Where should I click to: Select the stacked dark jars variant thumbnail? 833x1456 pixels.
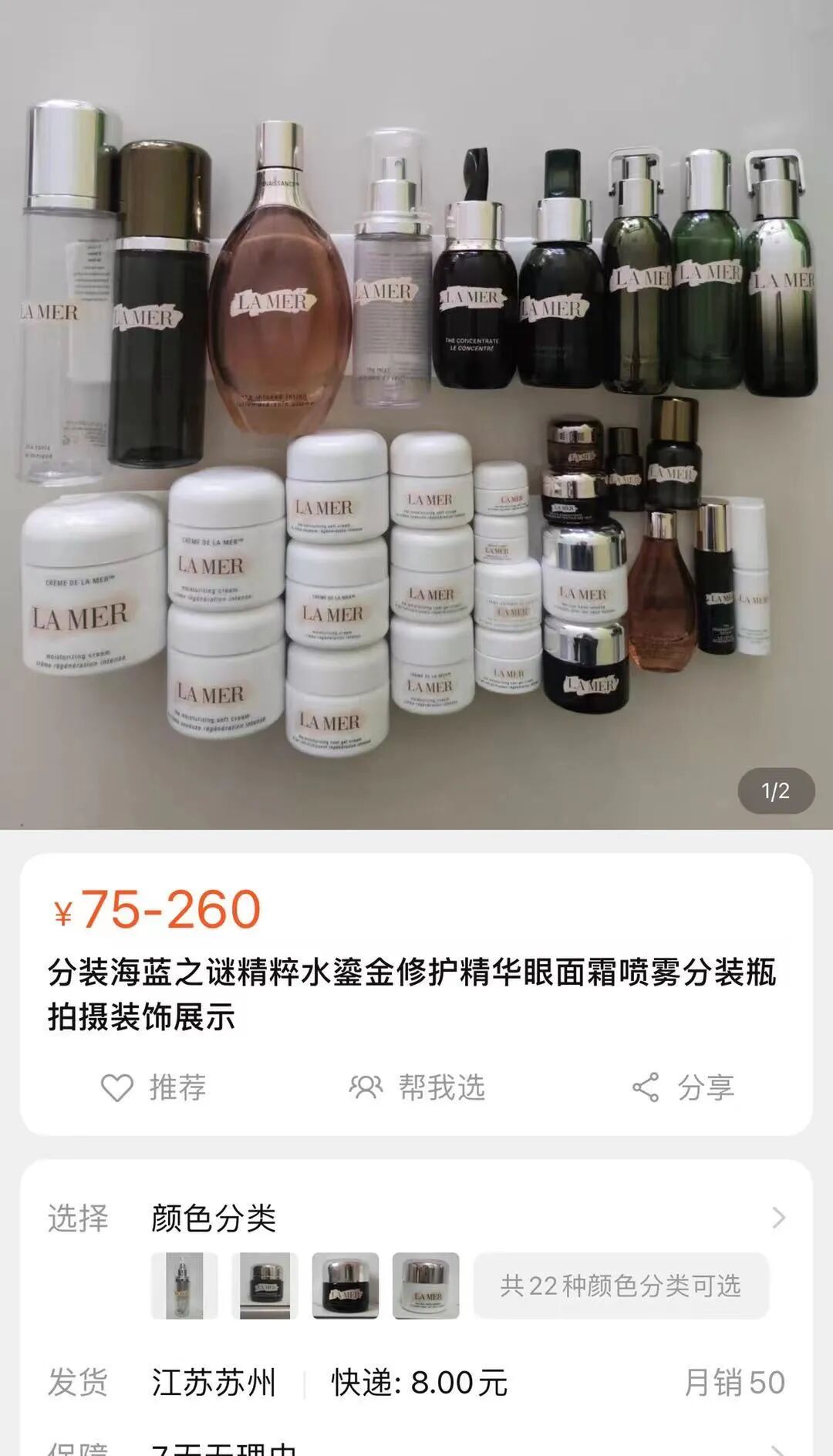[265, 1286]
